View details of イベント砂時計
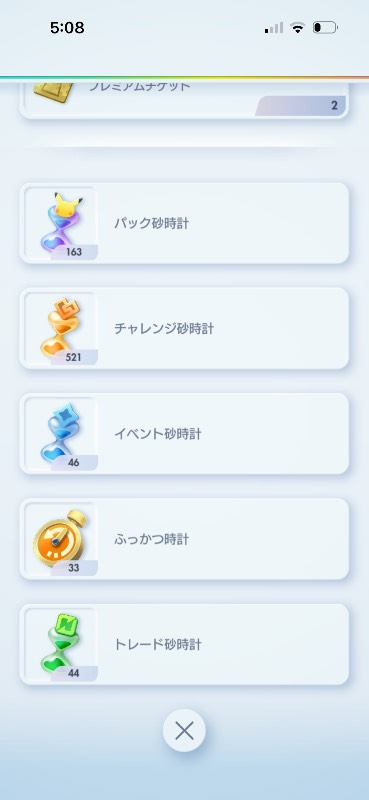The height and width of the screenshot is (800, 369). point(184,434)
